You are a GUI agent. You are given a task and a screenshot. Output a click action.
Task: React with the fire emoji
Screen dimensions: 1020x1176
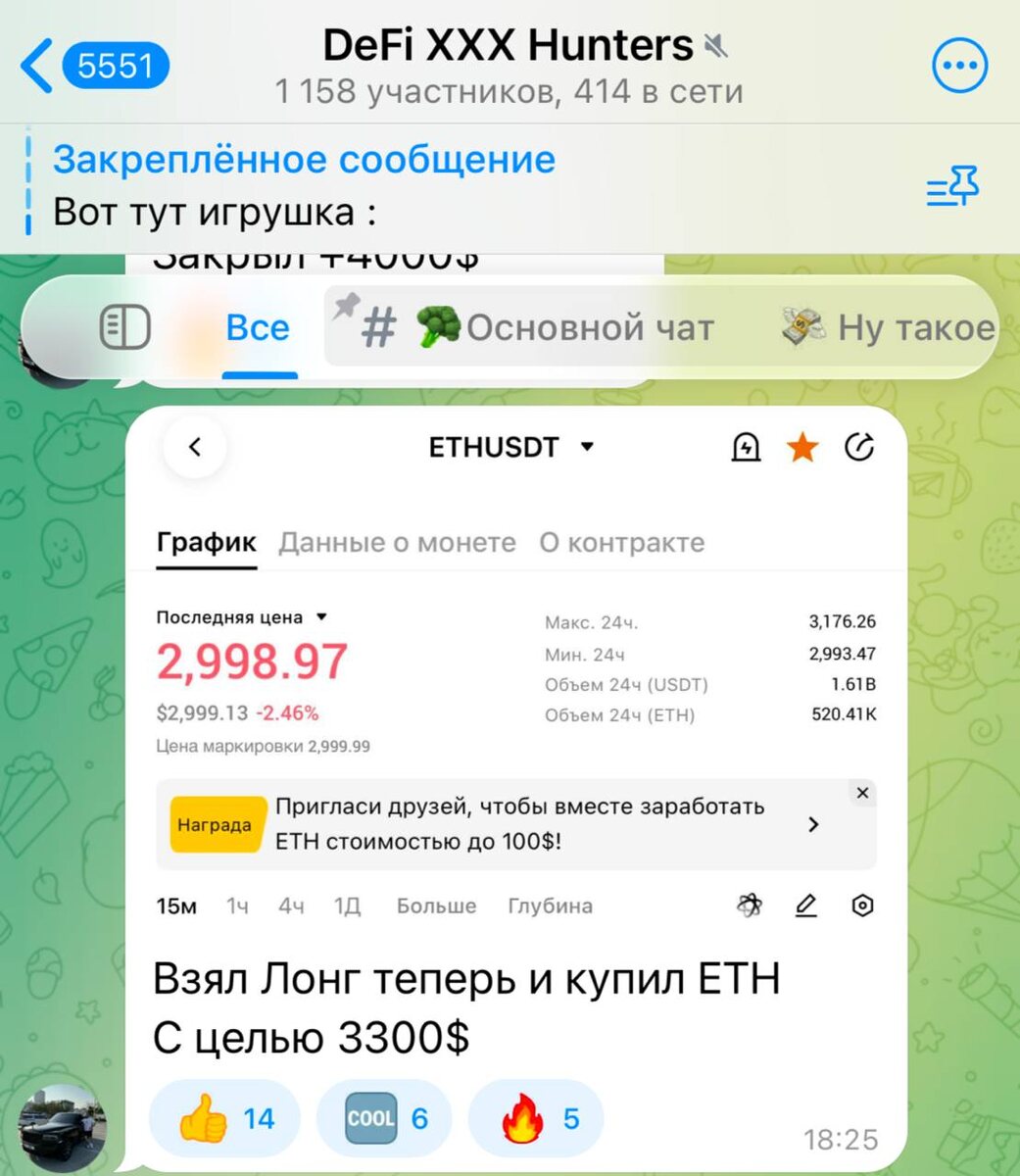(x=536, y=1118)
